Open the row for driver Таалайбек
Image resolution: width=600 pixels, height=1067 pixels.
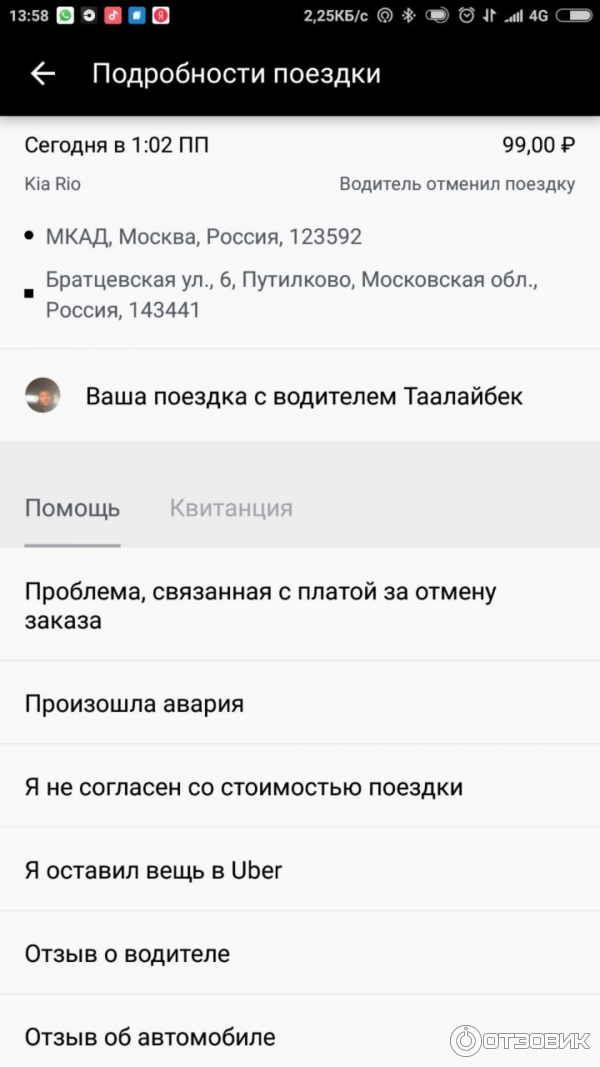(300, 396)
